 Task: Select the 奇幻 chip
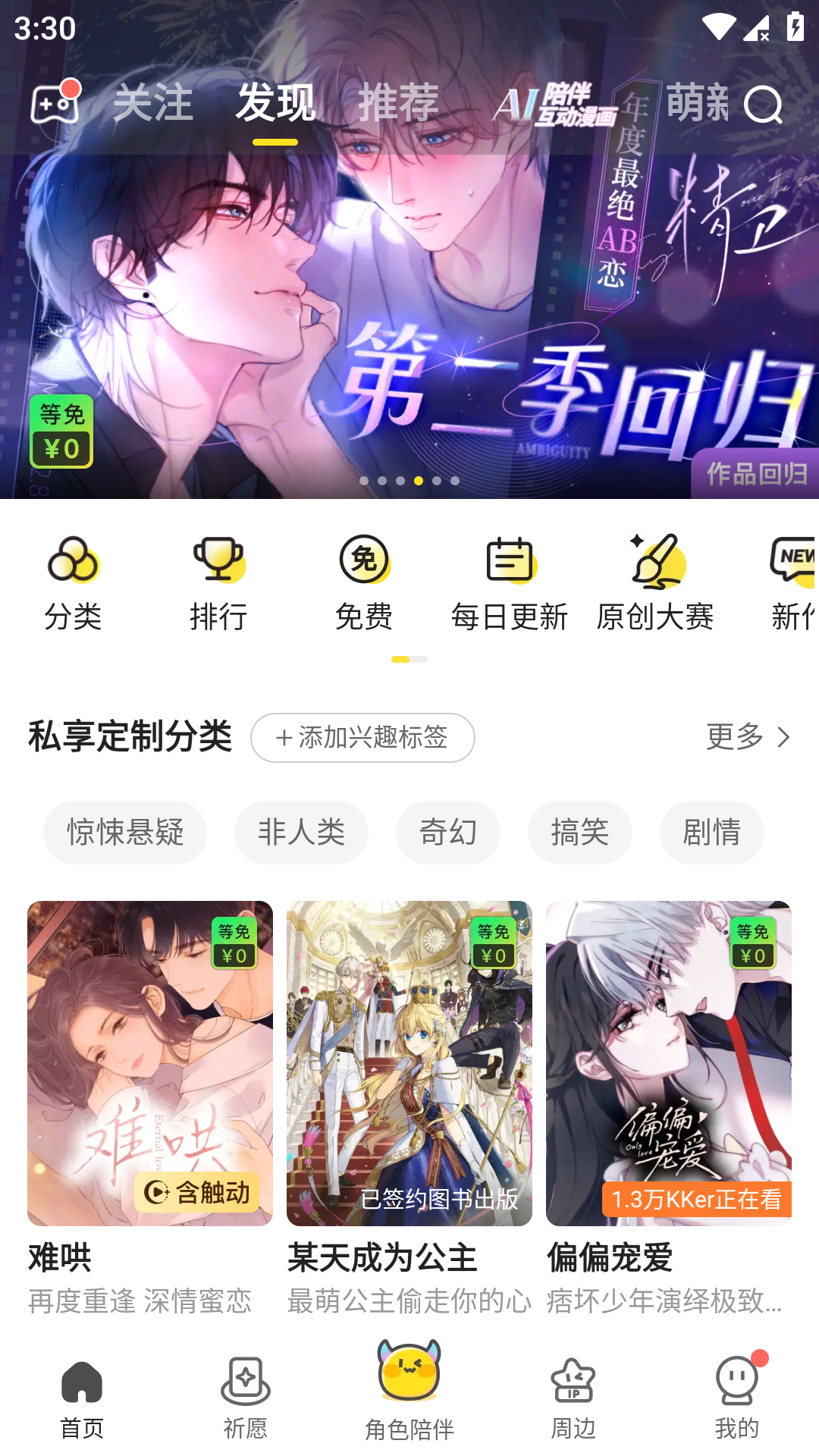pos(448,832)
